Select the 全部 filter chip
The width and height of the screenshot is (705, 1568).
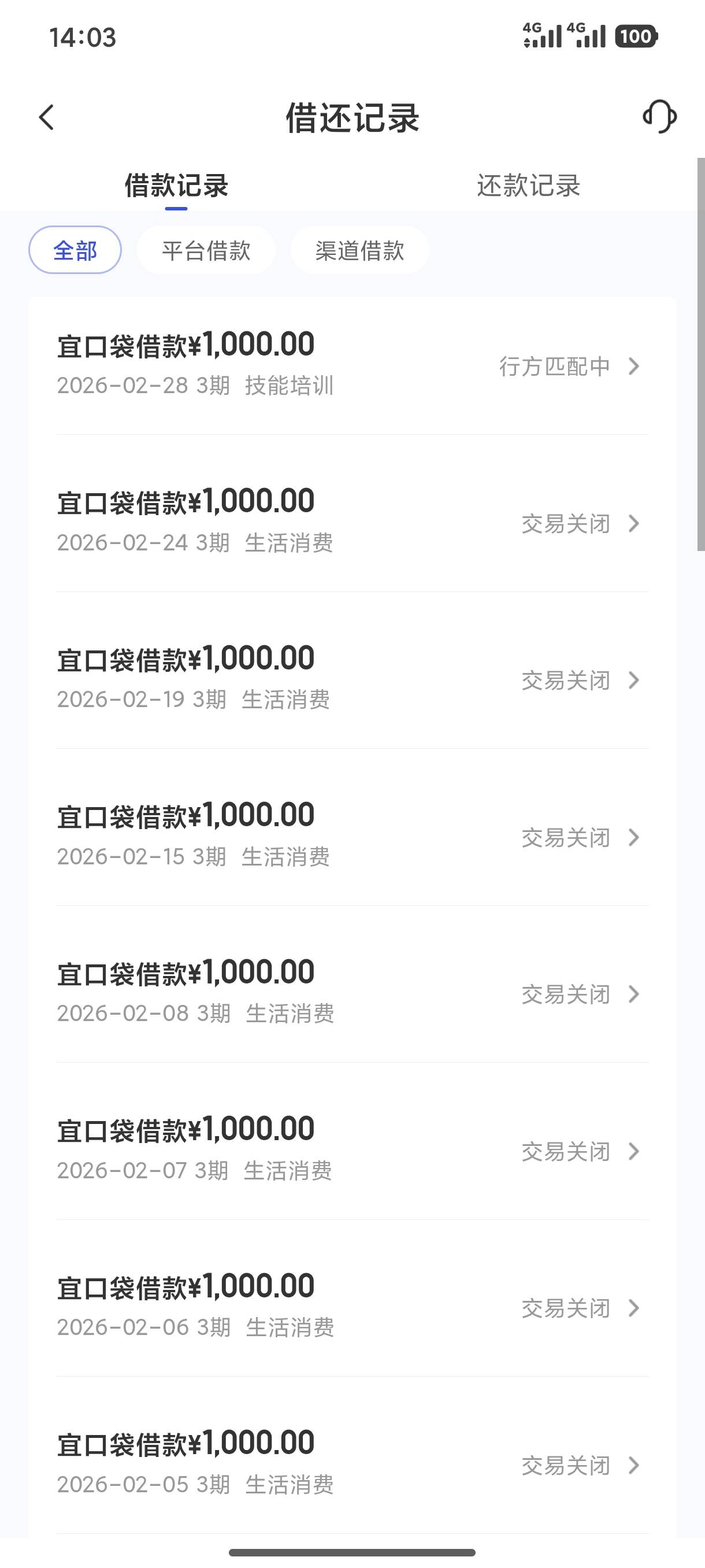tap(75, 250)
